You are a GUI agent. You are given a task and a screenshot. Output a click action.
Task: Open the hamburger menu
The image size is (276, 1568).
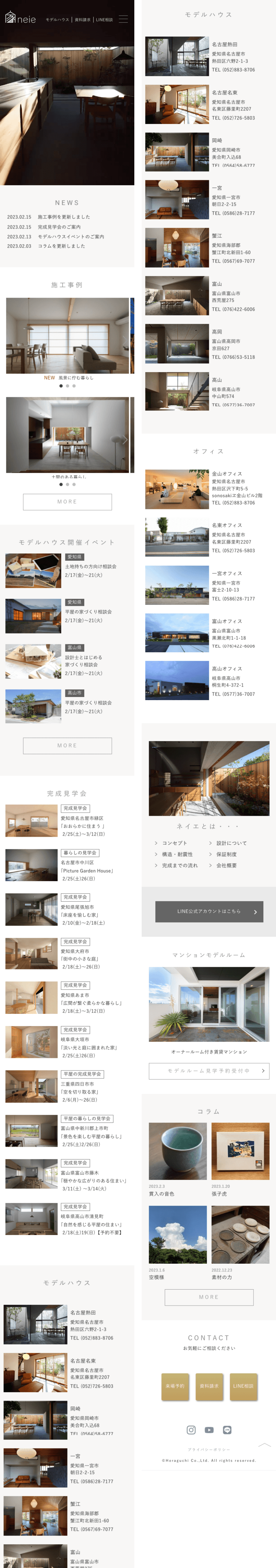tap(123, 19)
